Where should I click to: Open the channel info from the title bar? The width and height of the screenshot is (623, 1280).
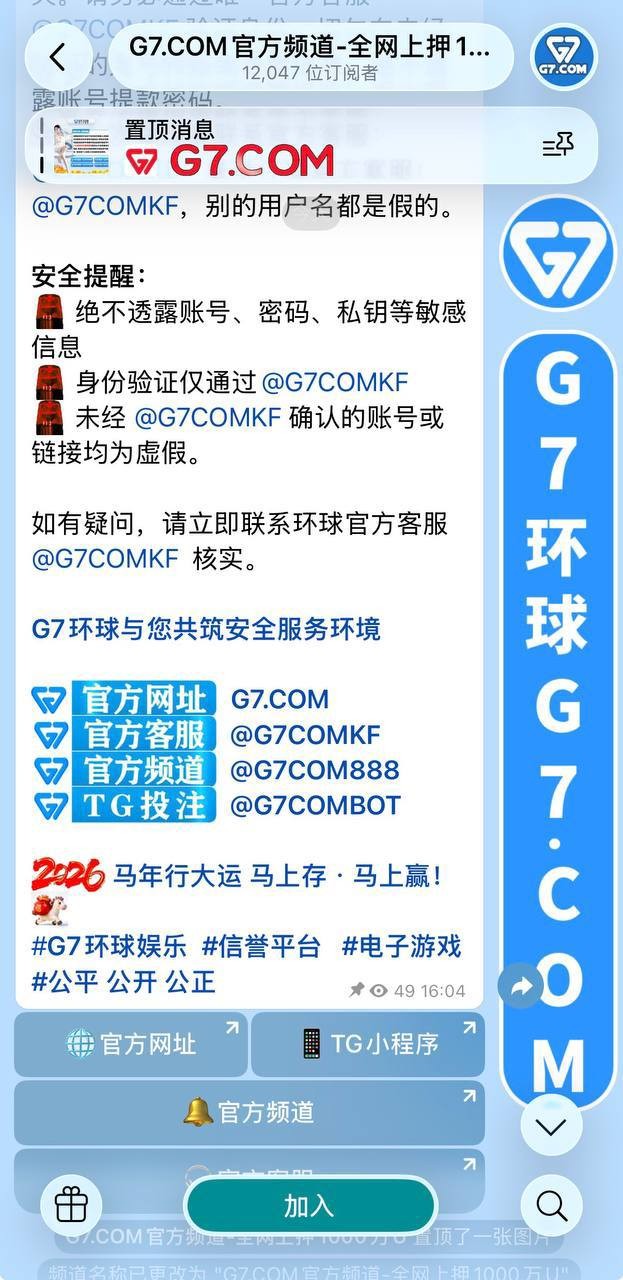coord(310,58)
